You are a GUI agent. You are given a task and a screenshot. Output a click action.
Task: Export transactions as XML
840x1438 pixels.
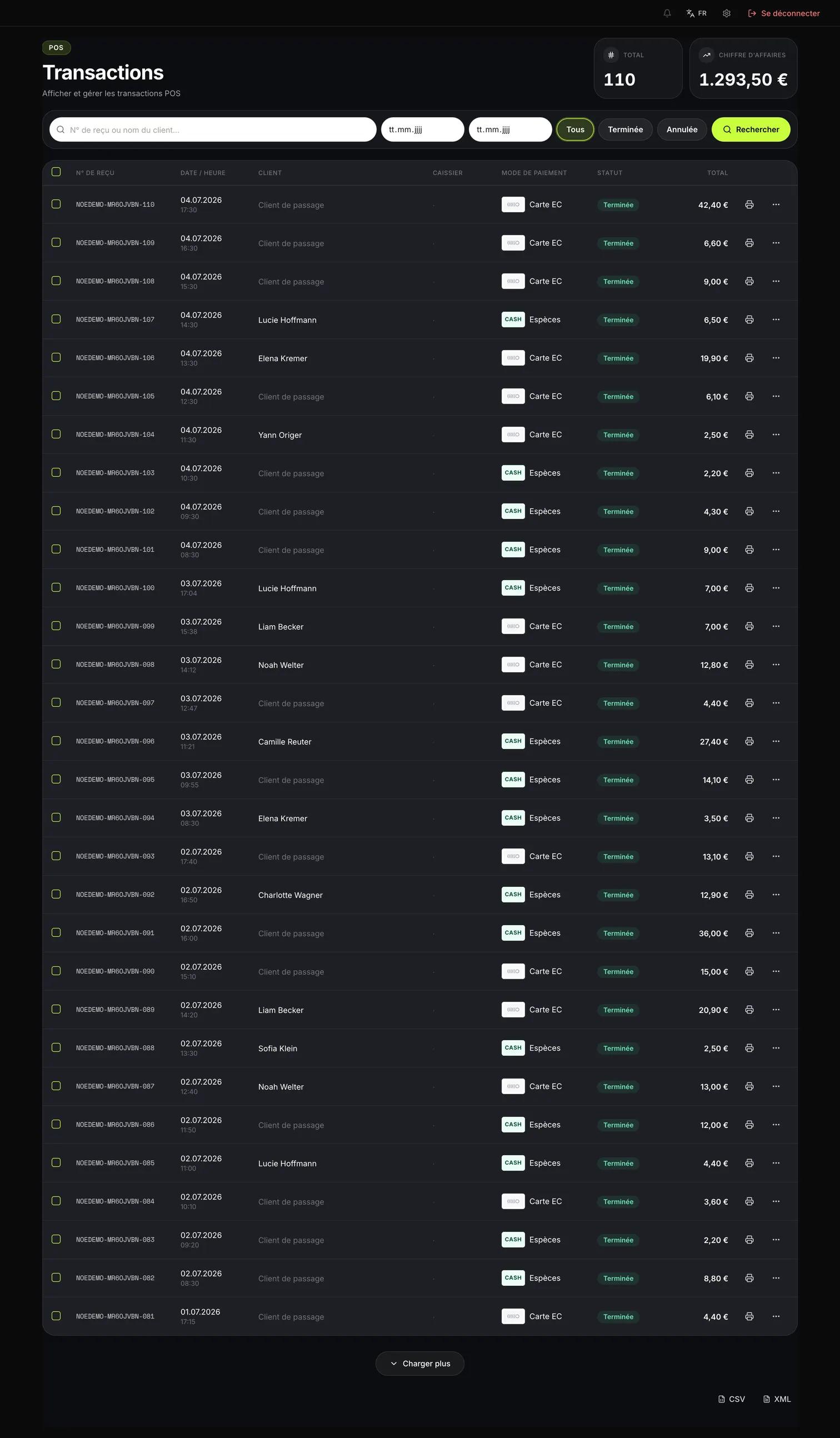(777, 1399)
